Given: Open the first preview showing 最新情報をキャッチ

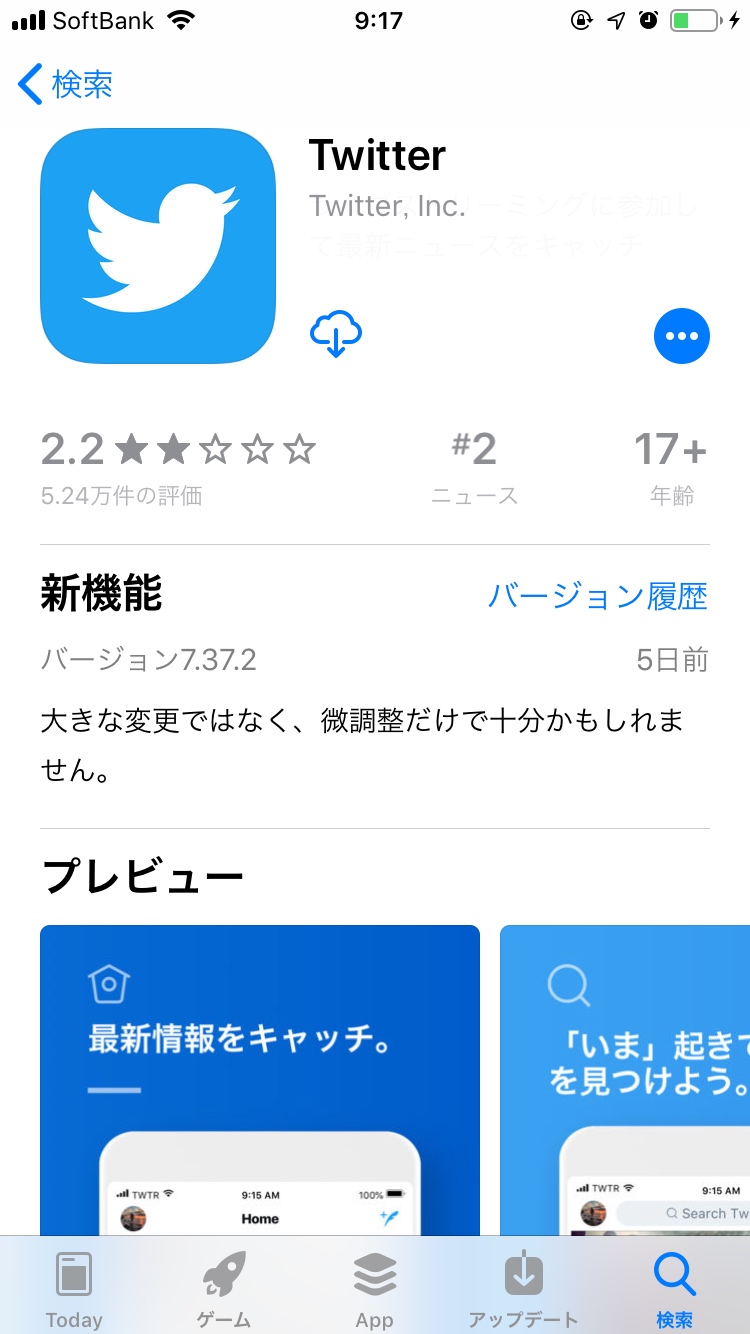Looking at the screenshot, I should [x=260, y=1080].
